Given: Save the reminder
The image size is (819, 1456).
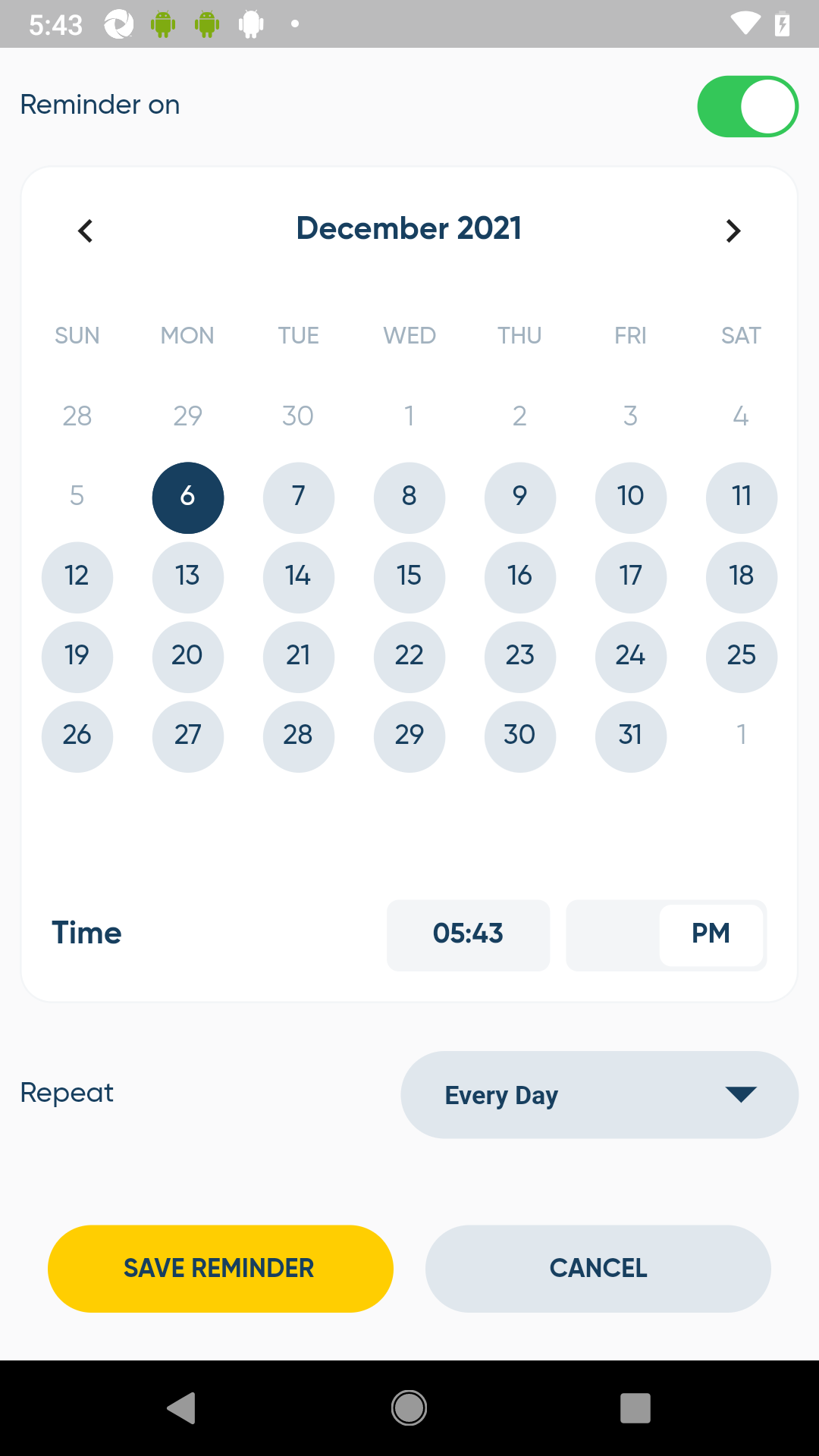Looking at the screenshot, I should (x=220, y=1268).
